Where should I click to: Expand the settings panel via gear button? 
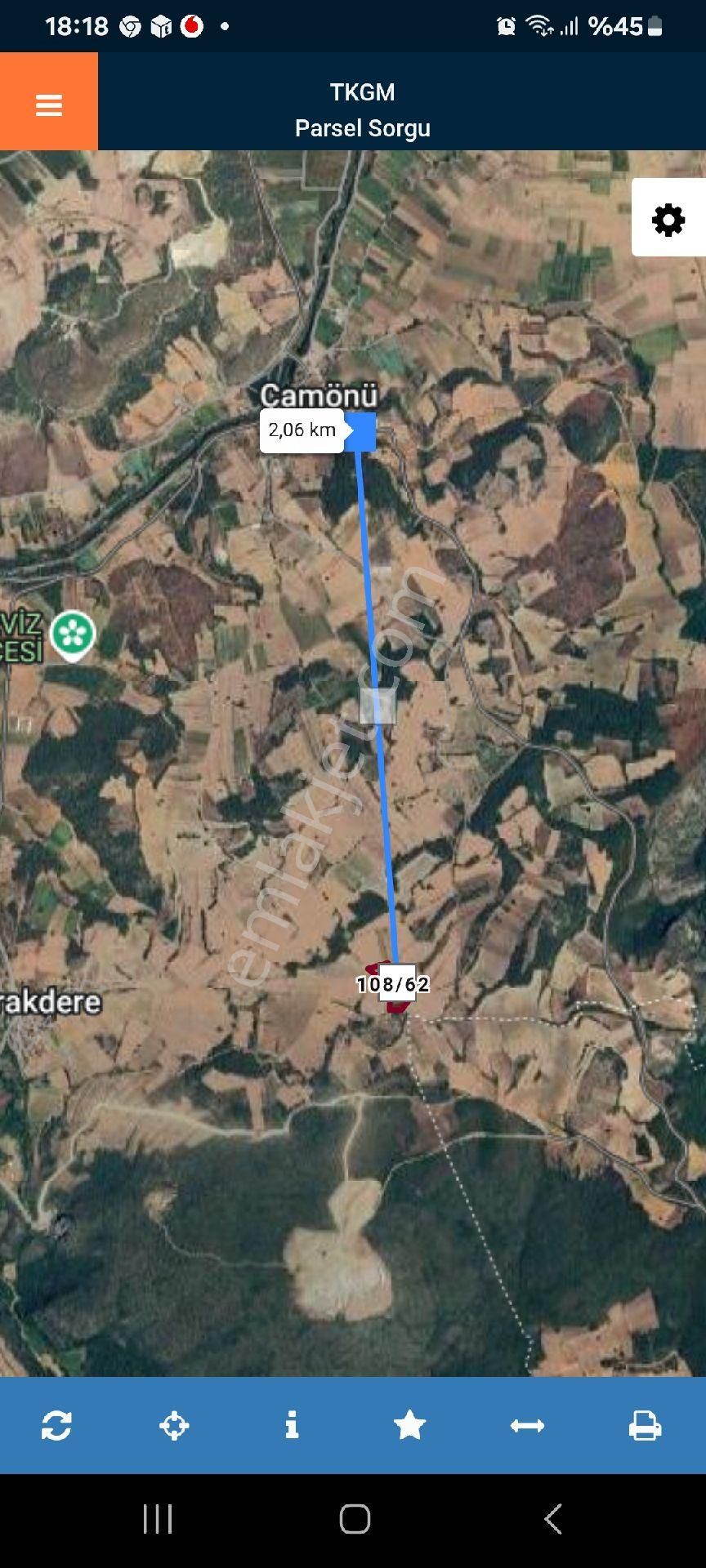pyautogui.click(x=668, y=219)
